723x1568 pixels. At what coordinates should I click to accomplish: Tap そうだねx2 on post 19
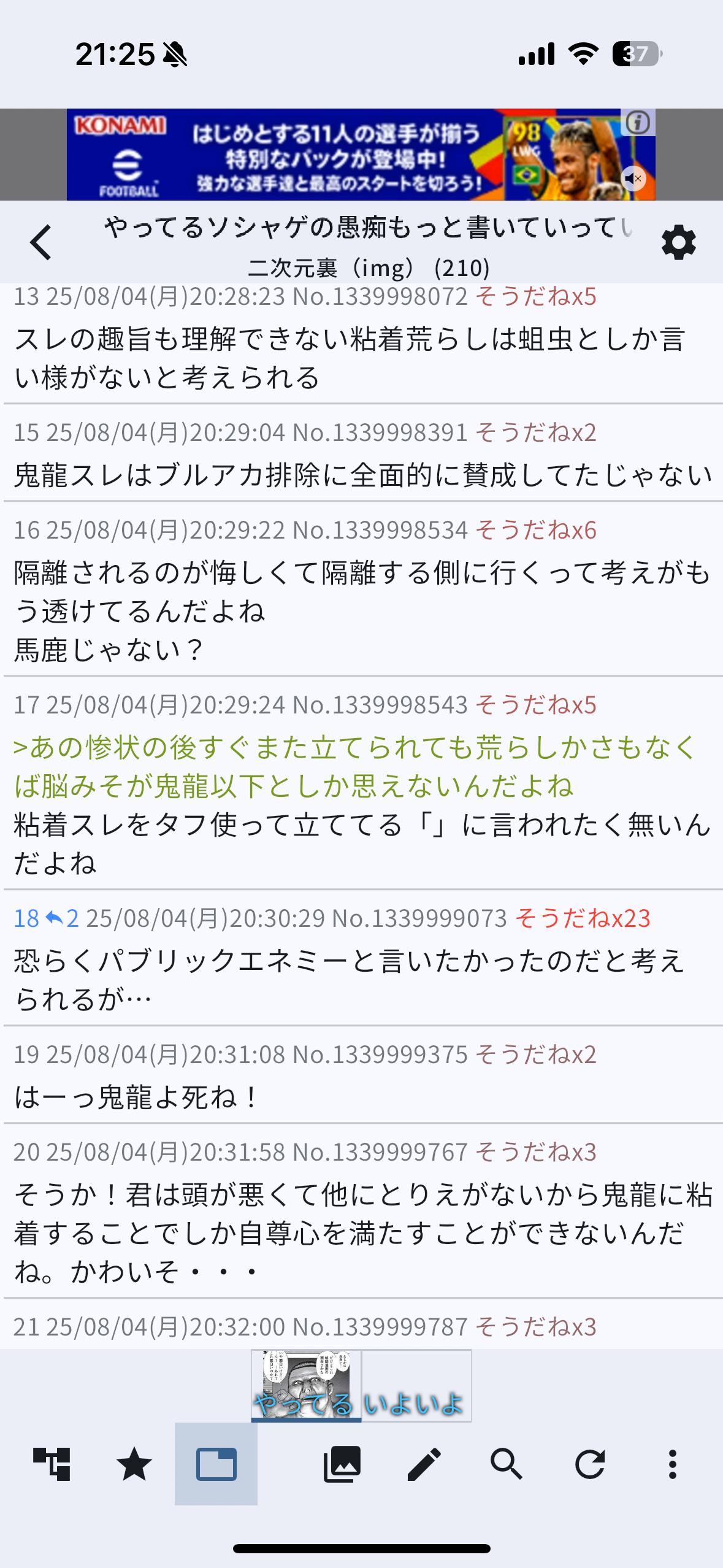535,1055
